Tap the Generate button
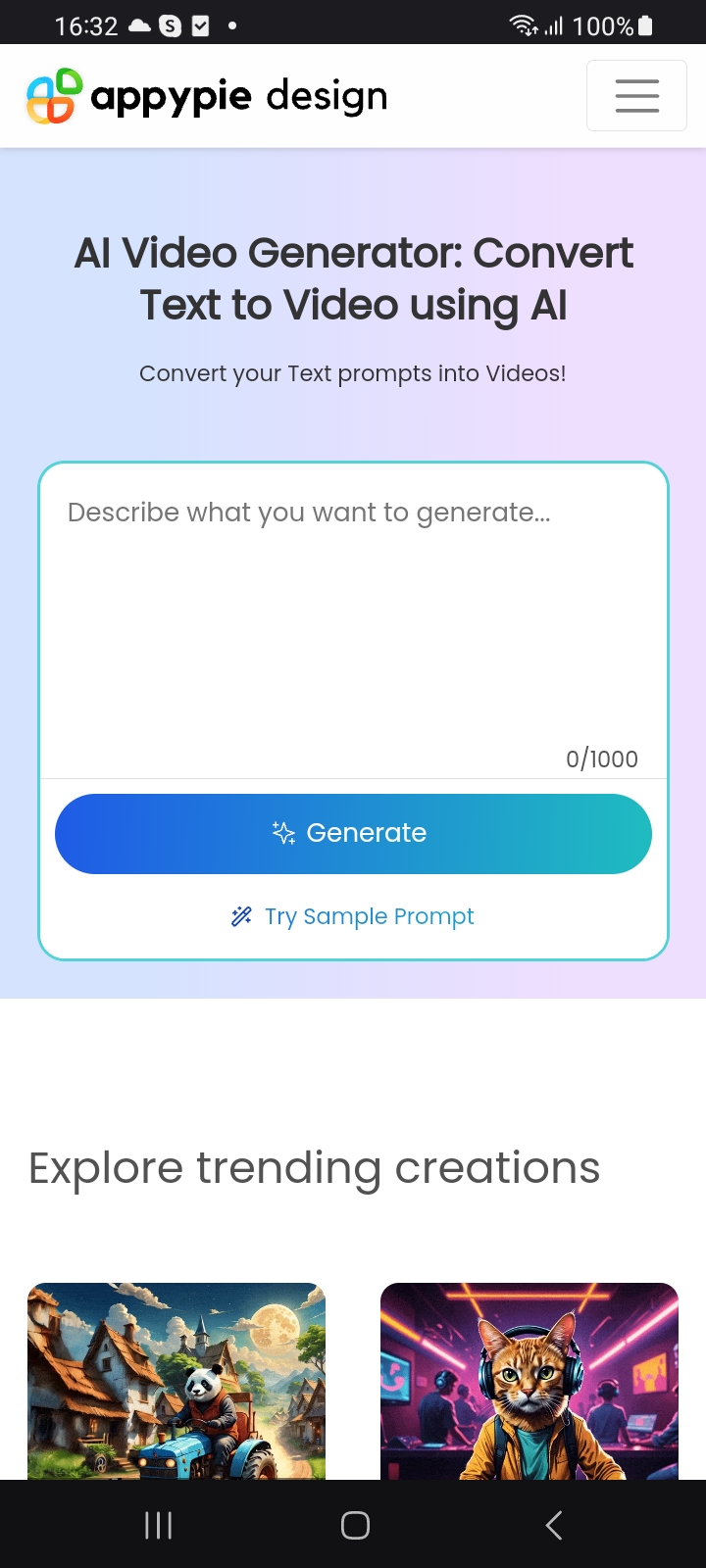This screenshot has height=1568, width=706. (353, 834)
